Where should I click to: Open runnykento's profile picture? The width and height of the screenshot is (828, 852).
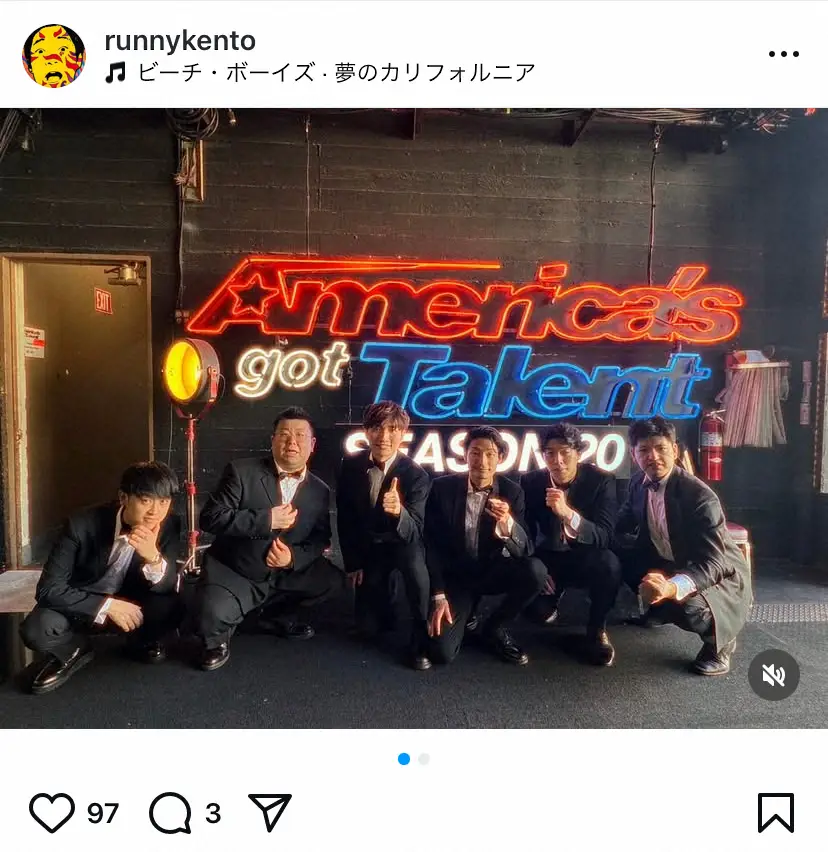[x=54, y=56]
